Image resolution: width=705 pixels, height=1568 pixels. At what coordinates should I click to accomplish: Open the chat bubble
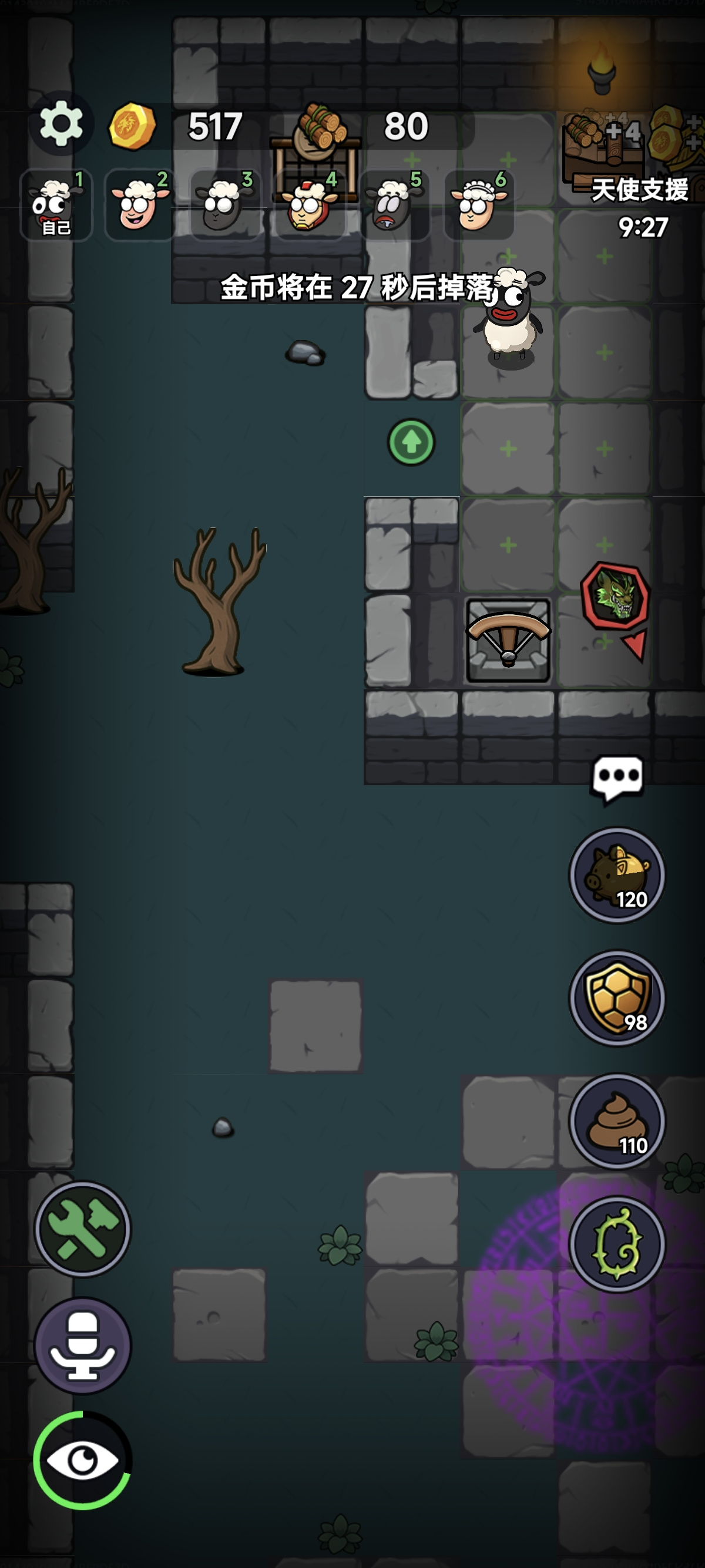pyautogui.click(x=617, y=779)
